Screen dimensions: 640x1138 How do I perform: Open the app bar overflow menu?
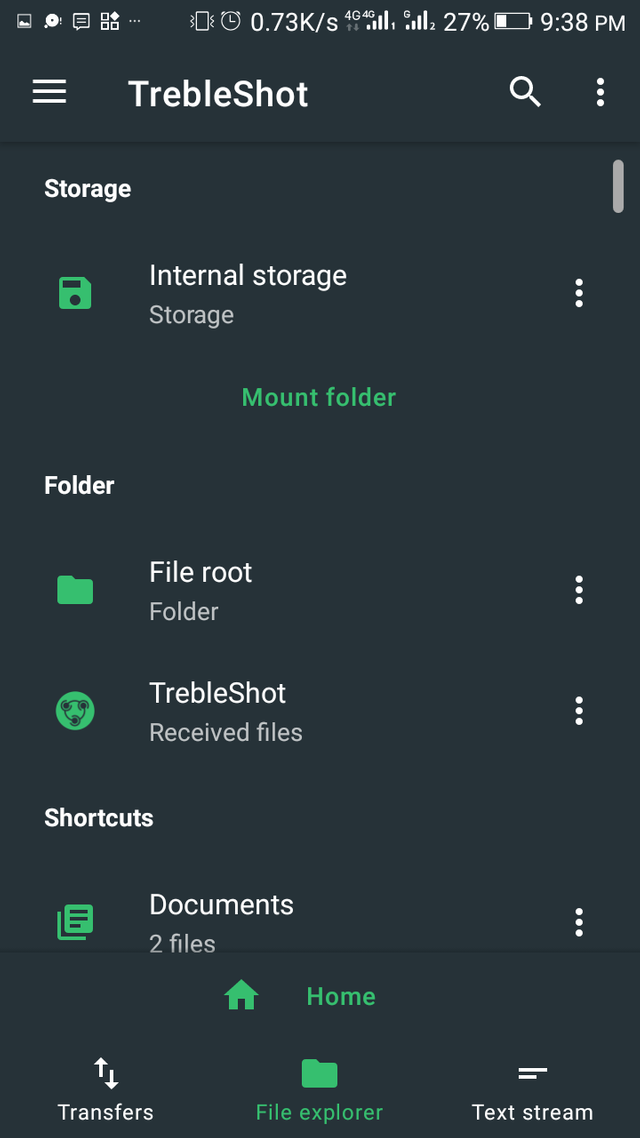point(600,93)
